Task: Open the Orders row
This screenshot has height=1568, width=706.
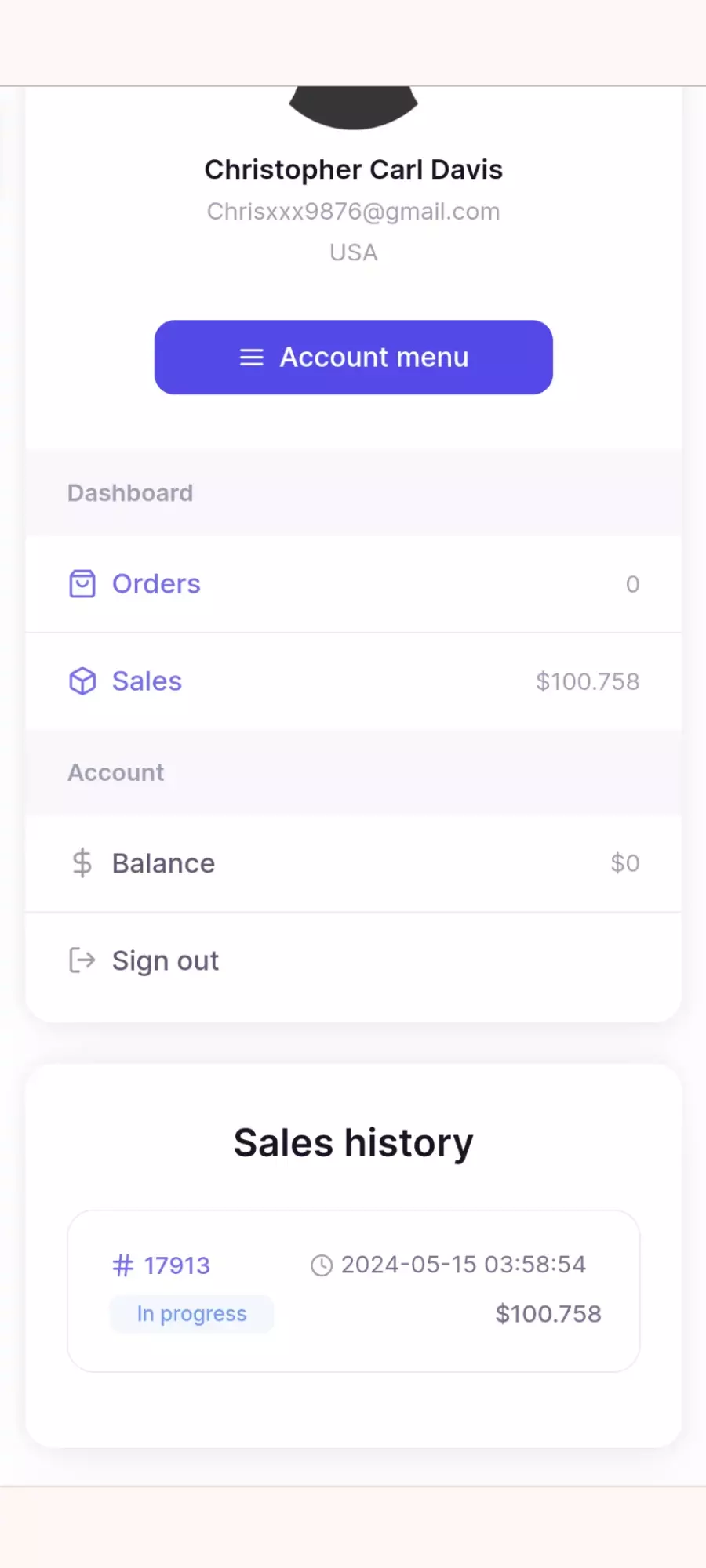Action: (353, 584)
